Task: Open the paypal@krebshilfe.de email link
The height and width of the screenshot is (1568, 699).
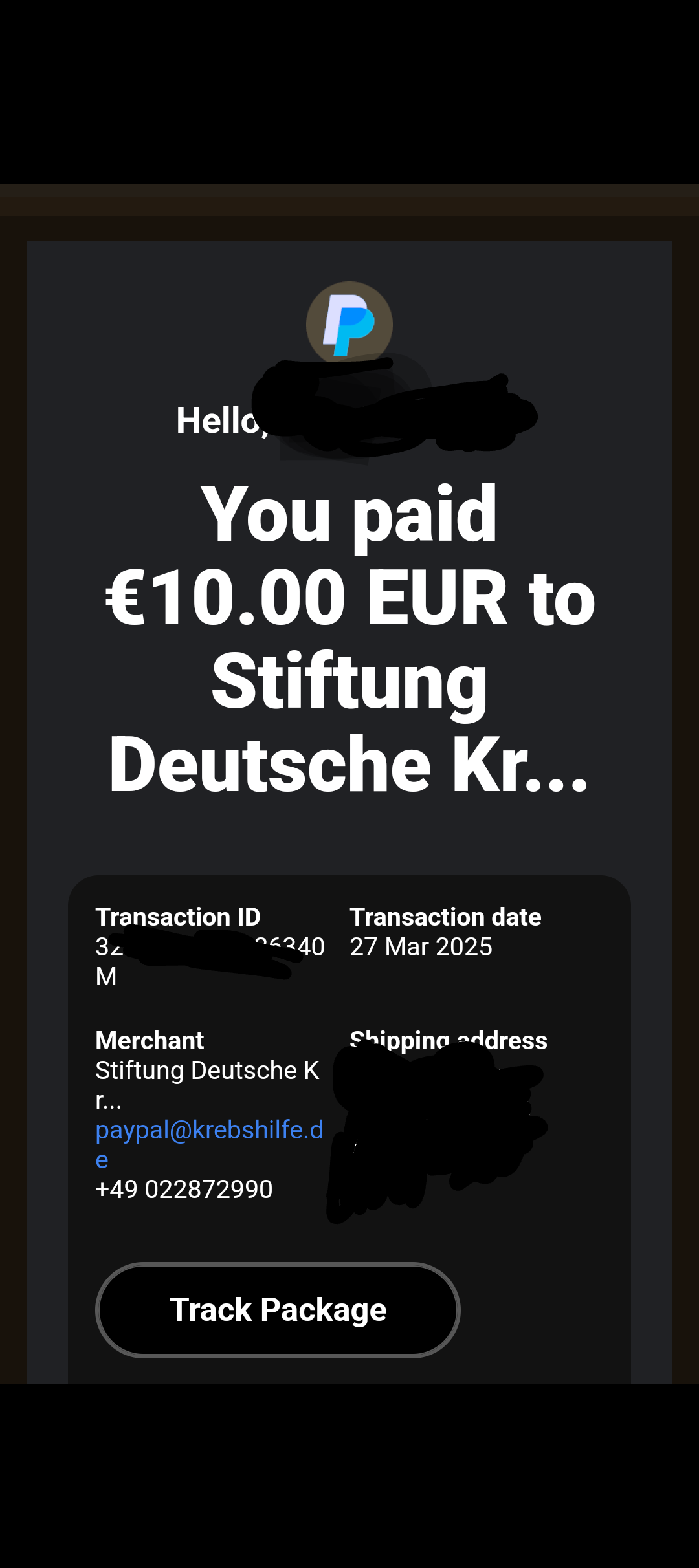Action: tap(208, 1130)
